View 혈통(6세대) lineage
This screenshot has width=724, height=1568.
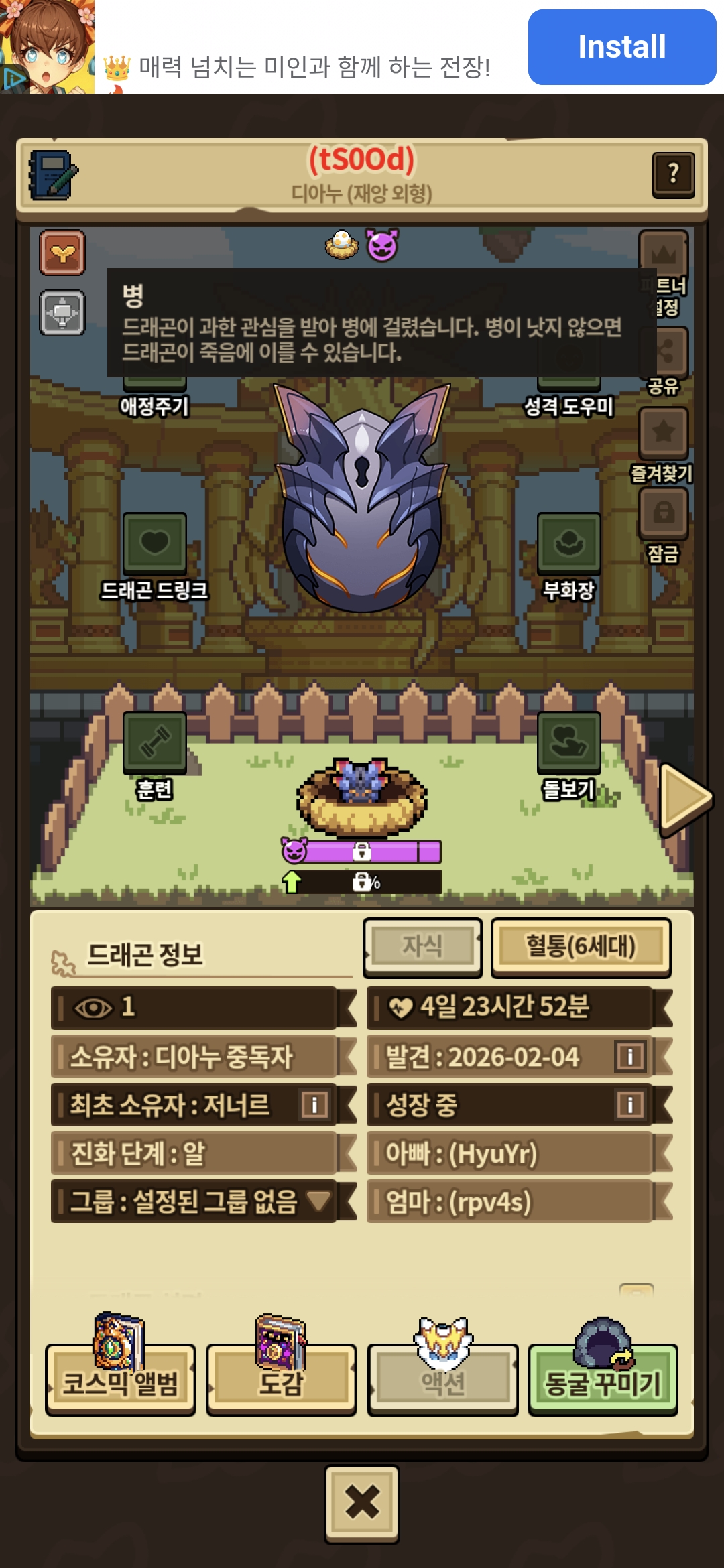581,947
